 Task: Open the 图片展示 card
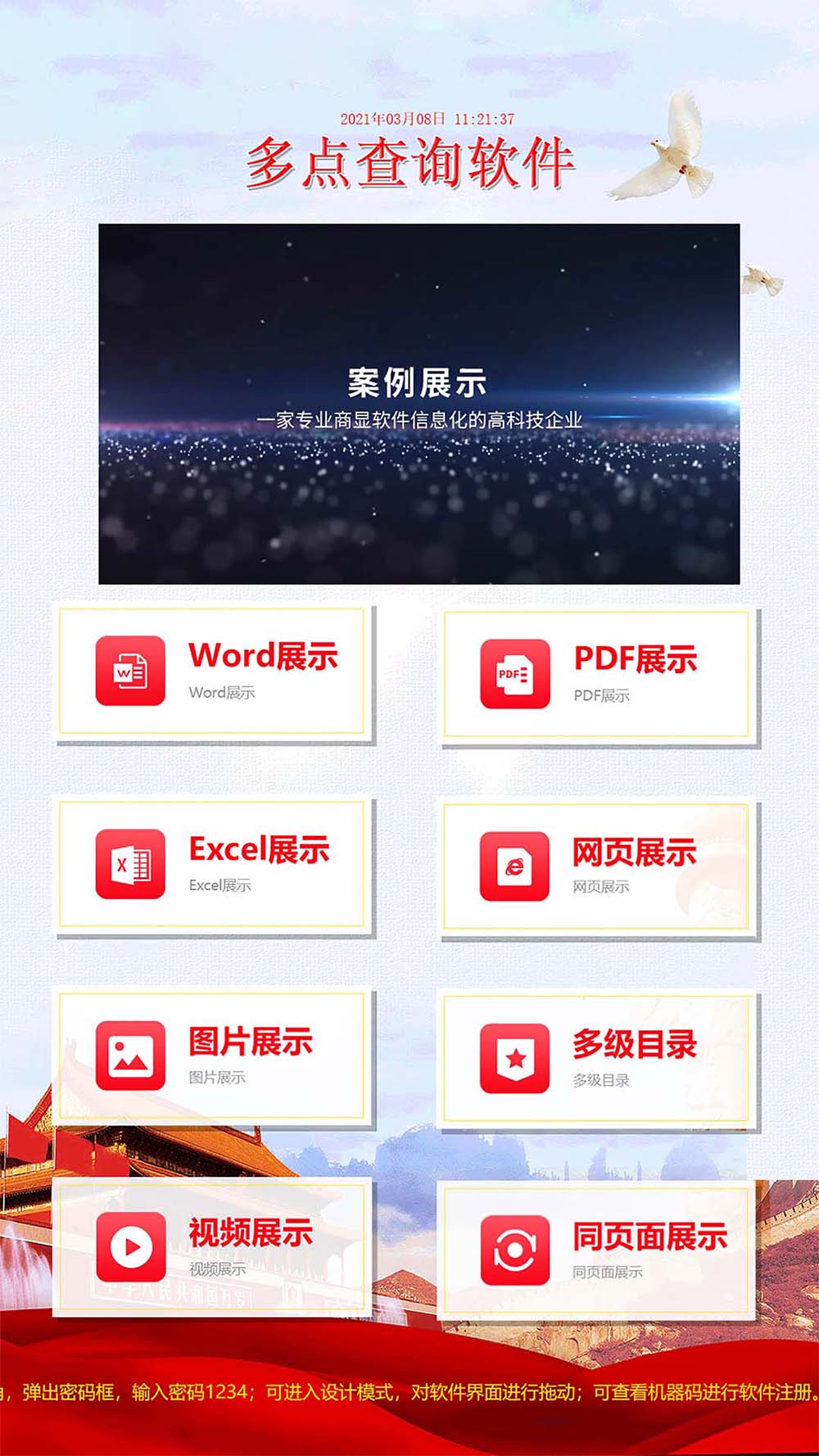tap(212, 1056)
